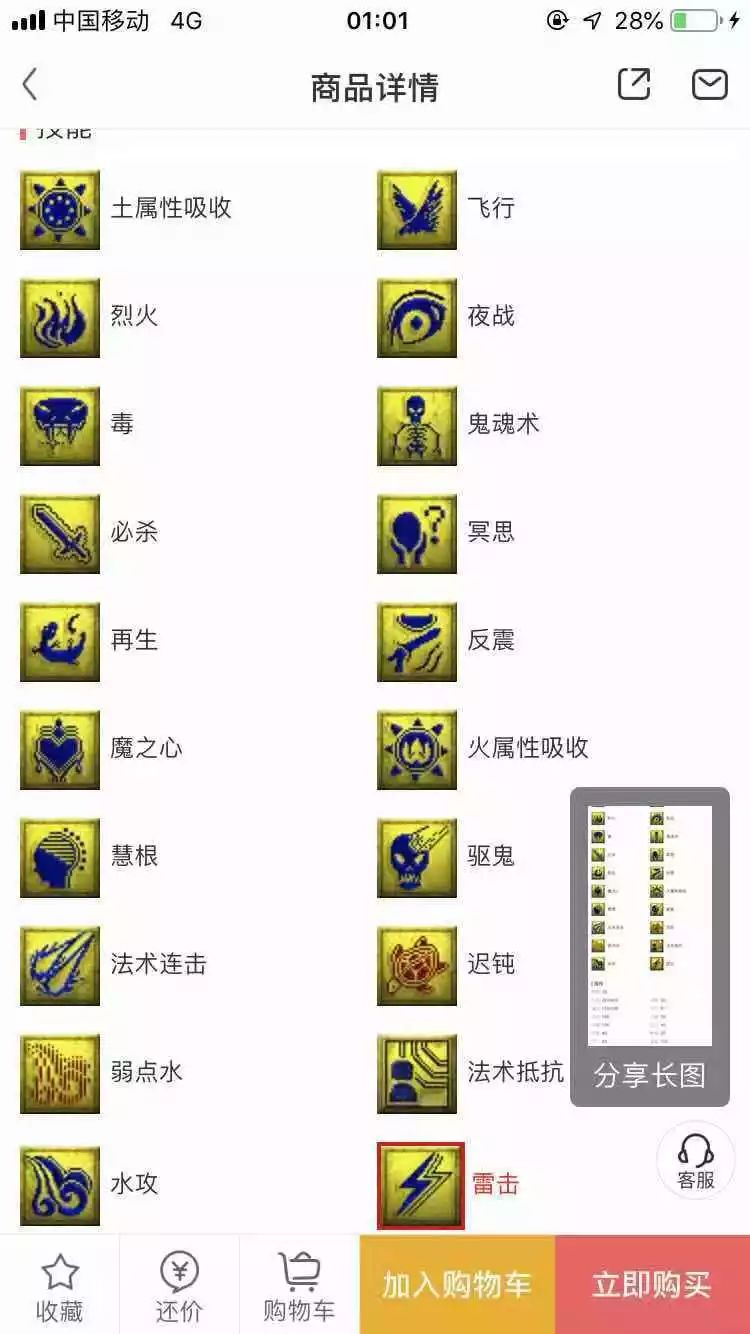Go back from the 商品详情 page
Viewport: 750px width, 1334px height.
coord(30,85)
